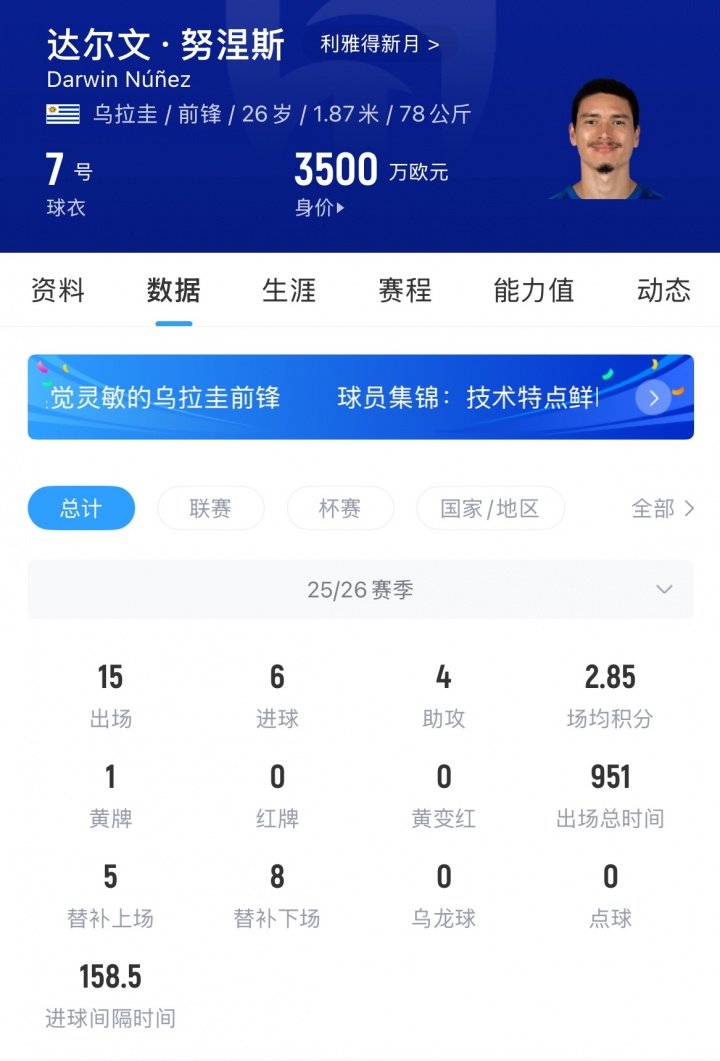Click the chevron next to 25/26 赛季
720x1061 pixels.
664,590
